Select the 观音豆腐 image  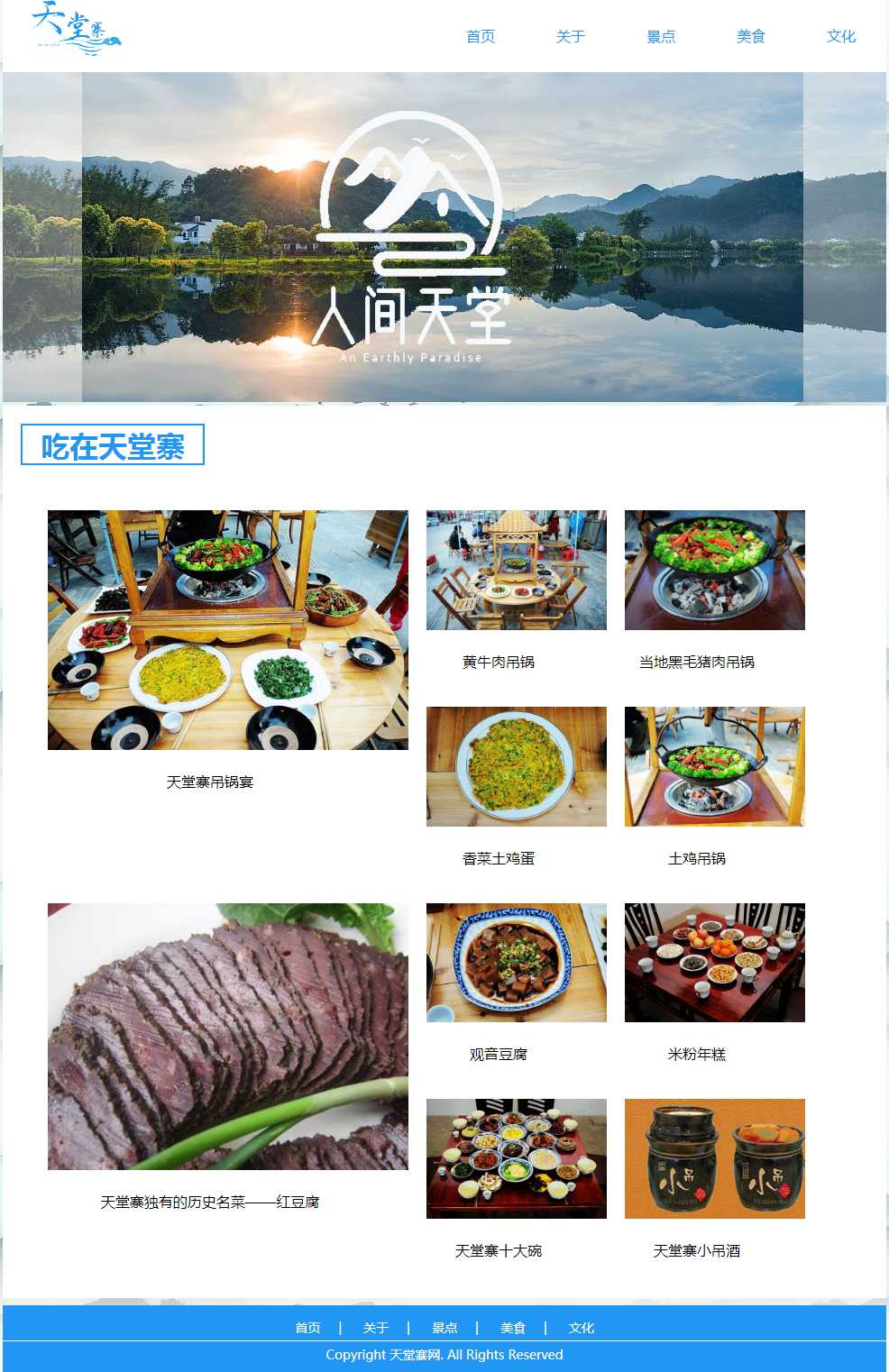point(517,962)
